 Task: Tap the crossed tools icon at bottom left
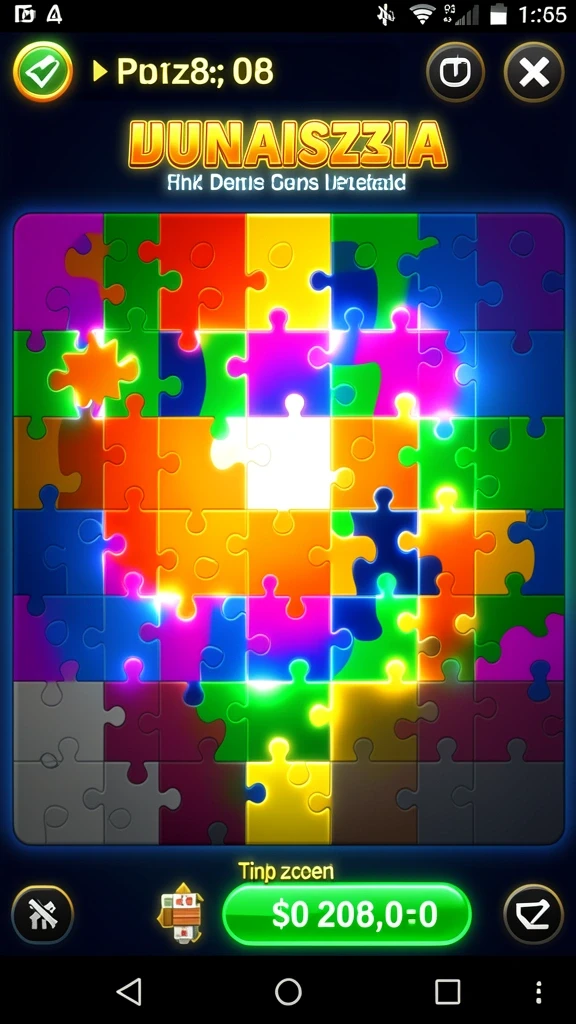(42, 915)
